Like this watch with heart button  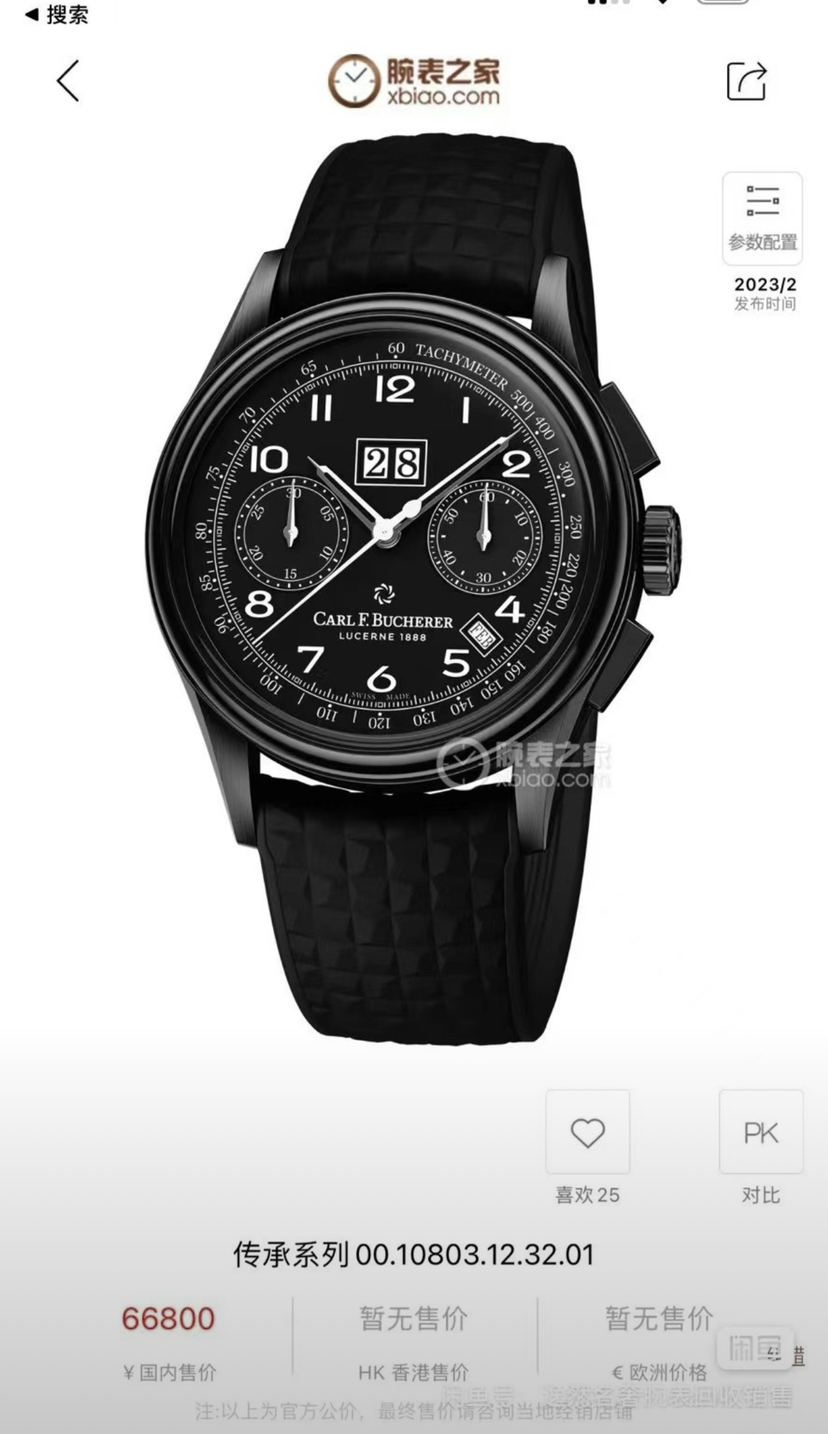pos(587,1132)
